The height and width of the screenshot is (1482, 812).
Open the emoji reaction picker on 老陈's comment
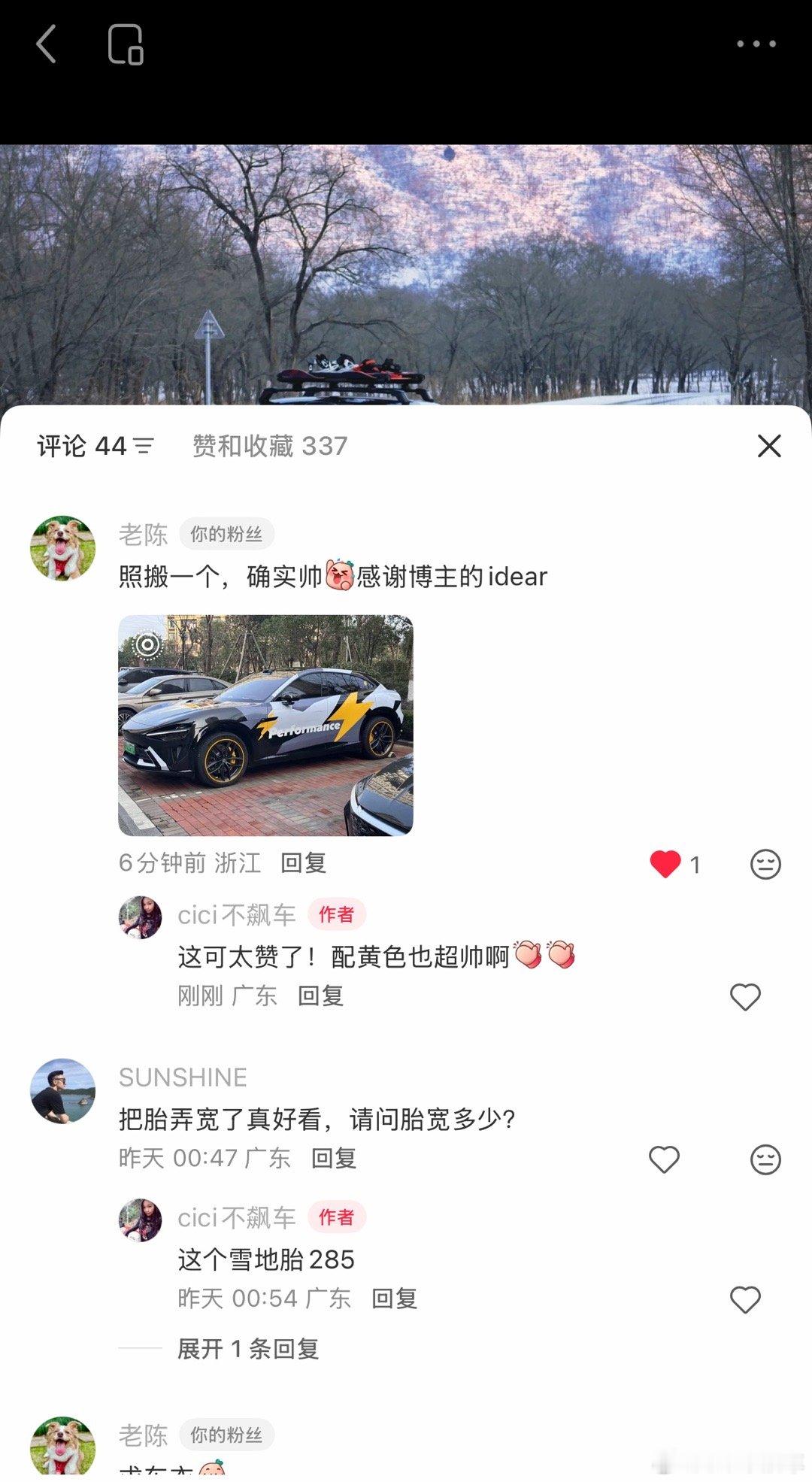pyautogui.click(x=765, y=865)
